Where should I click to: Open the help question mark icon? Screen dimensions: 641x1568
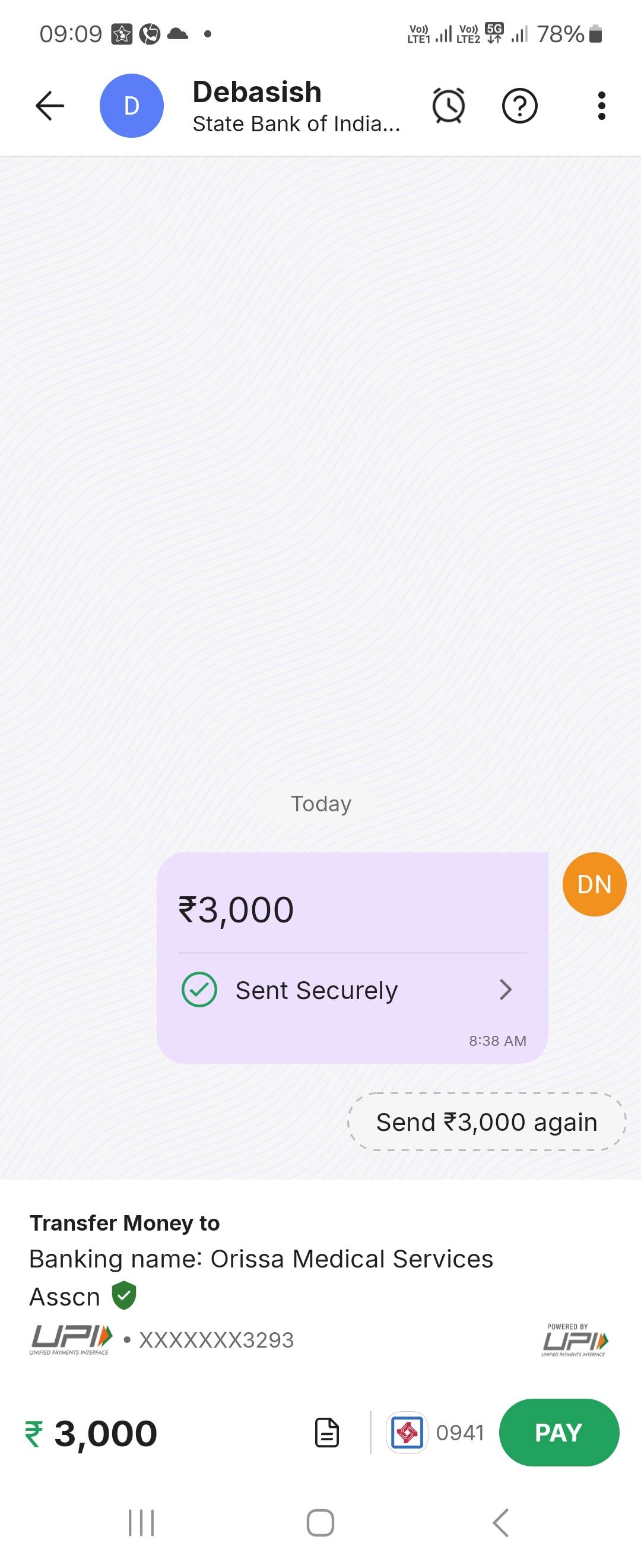click(x=519, y=106)
